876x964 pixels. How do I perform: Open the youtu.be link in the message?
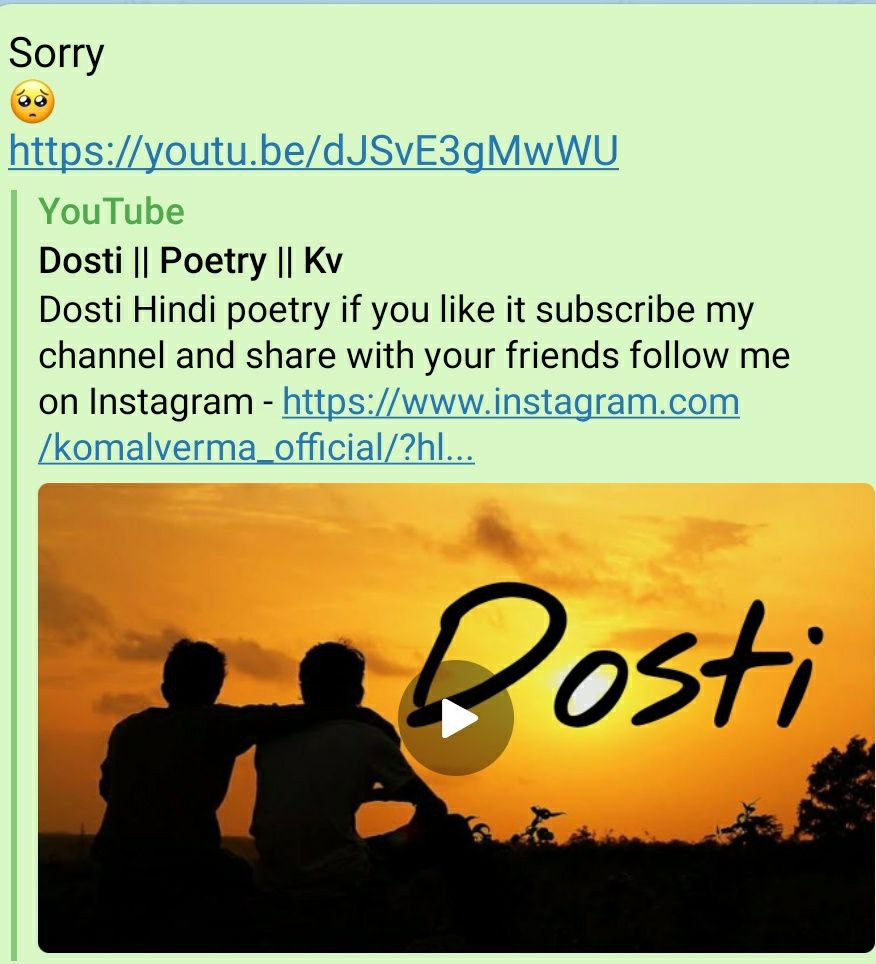point(313,151)
